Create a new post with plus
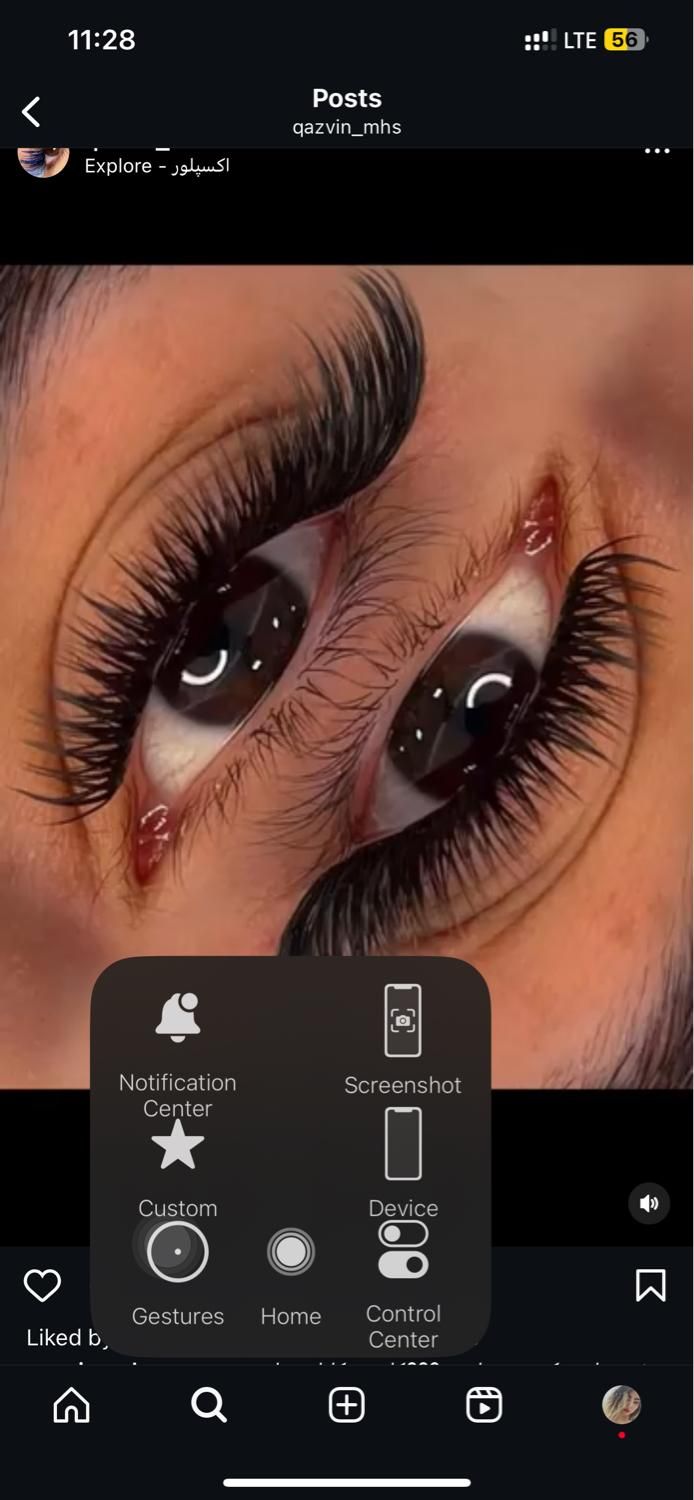Screen dimensions: 694x1500 346,1405
